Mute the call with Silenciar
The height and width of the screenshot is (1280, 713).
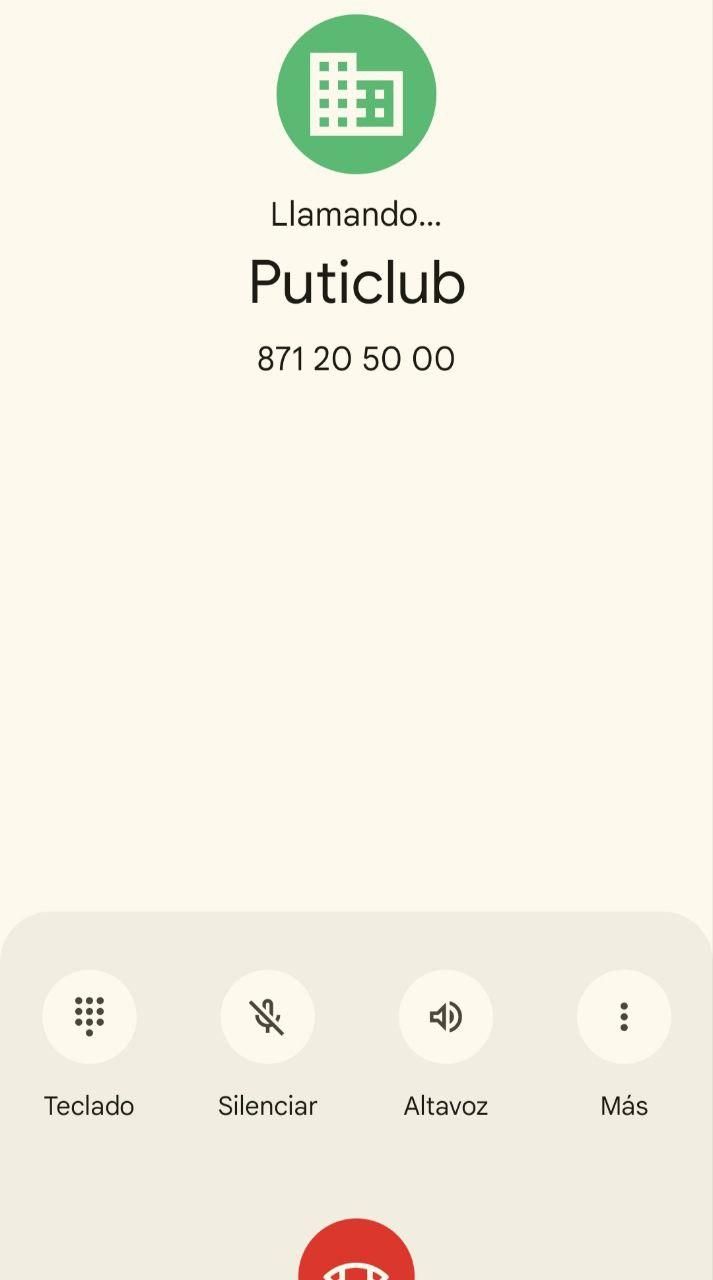(267, 1017)
